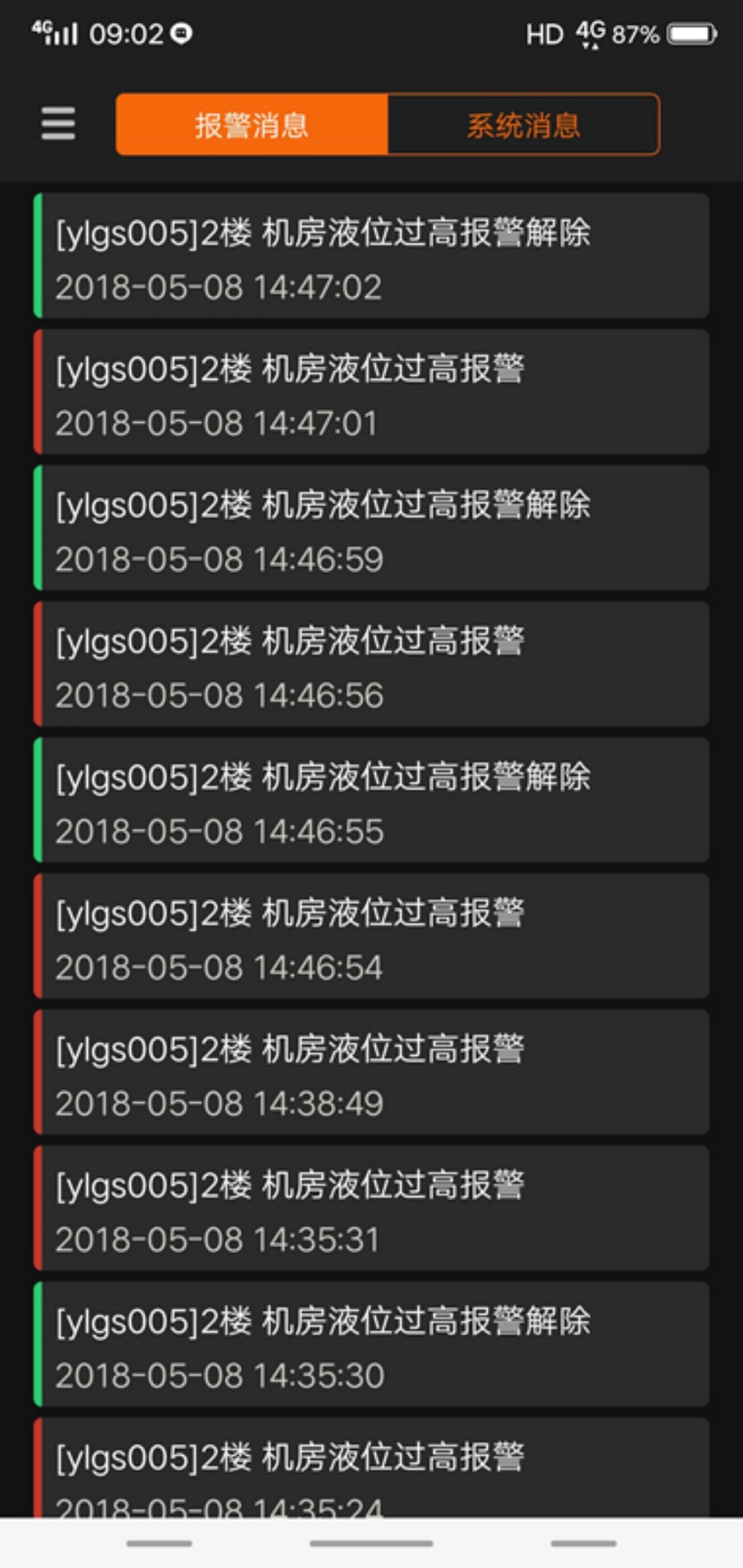Tap the alarm cleared message at 14:46:55
This screenshot has height=1568, width=743.
point(371,800)
